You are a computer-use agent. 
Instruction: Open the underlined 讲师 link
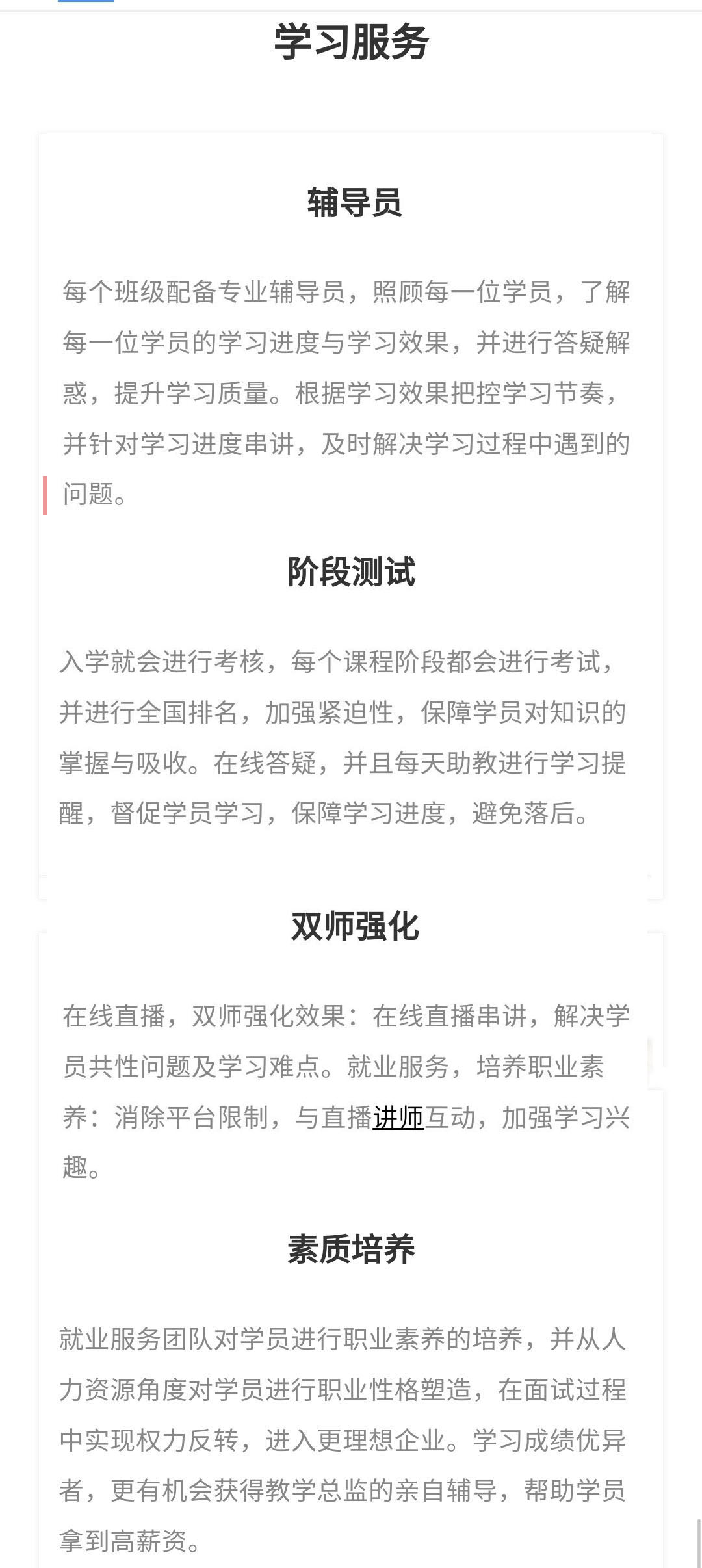point(398,1117)
